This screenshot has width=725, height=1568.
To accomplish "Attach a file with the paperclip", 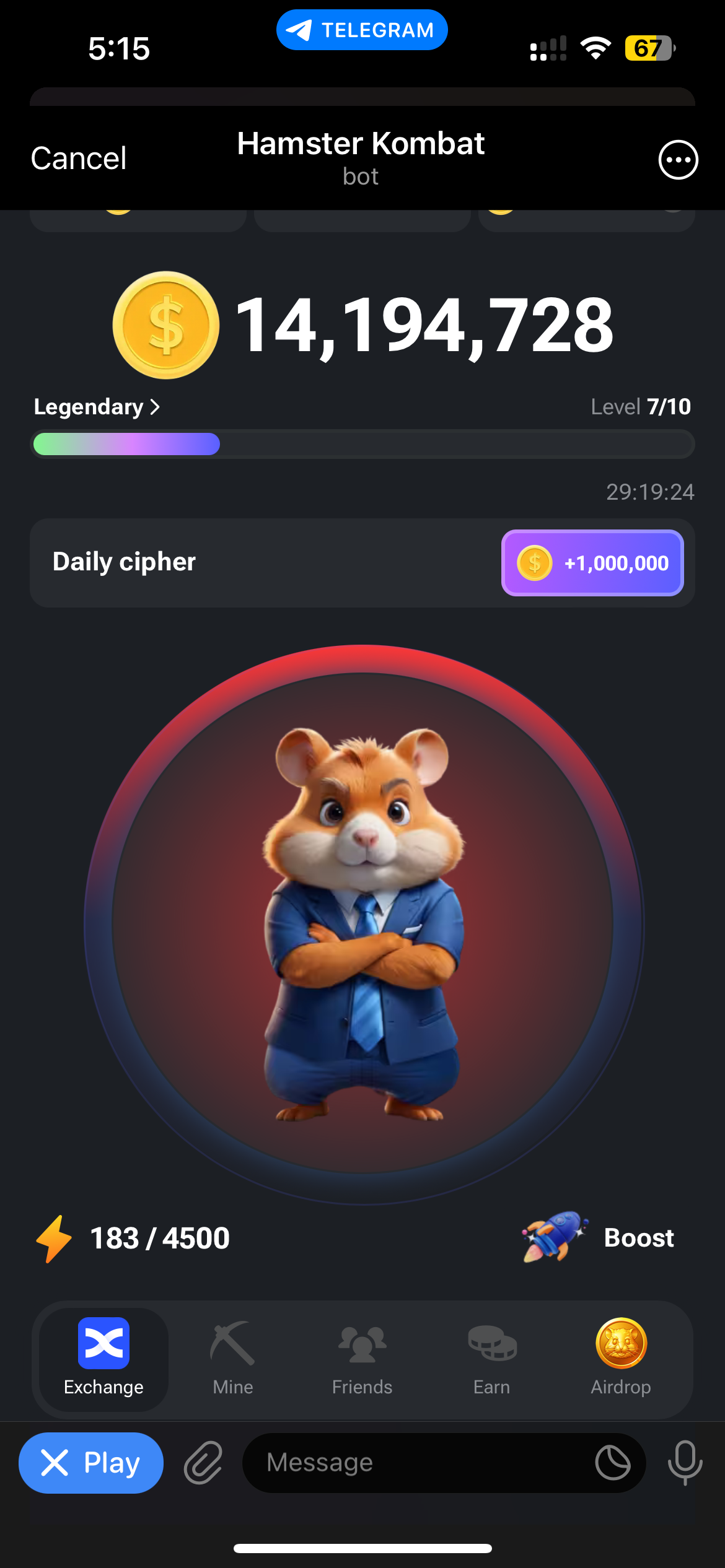I will pos(203,1463).
